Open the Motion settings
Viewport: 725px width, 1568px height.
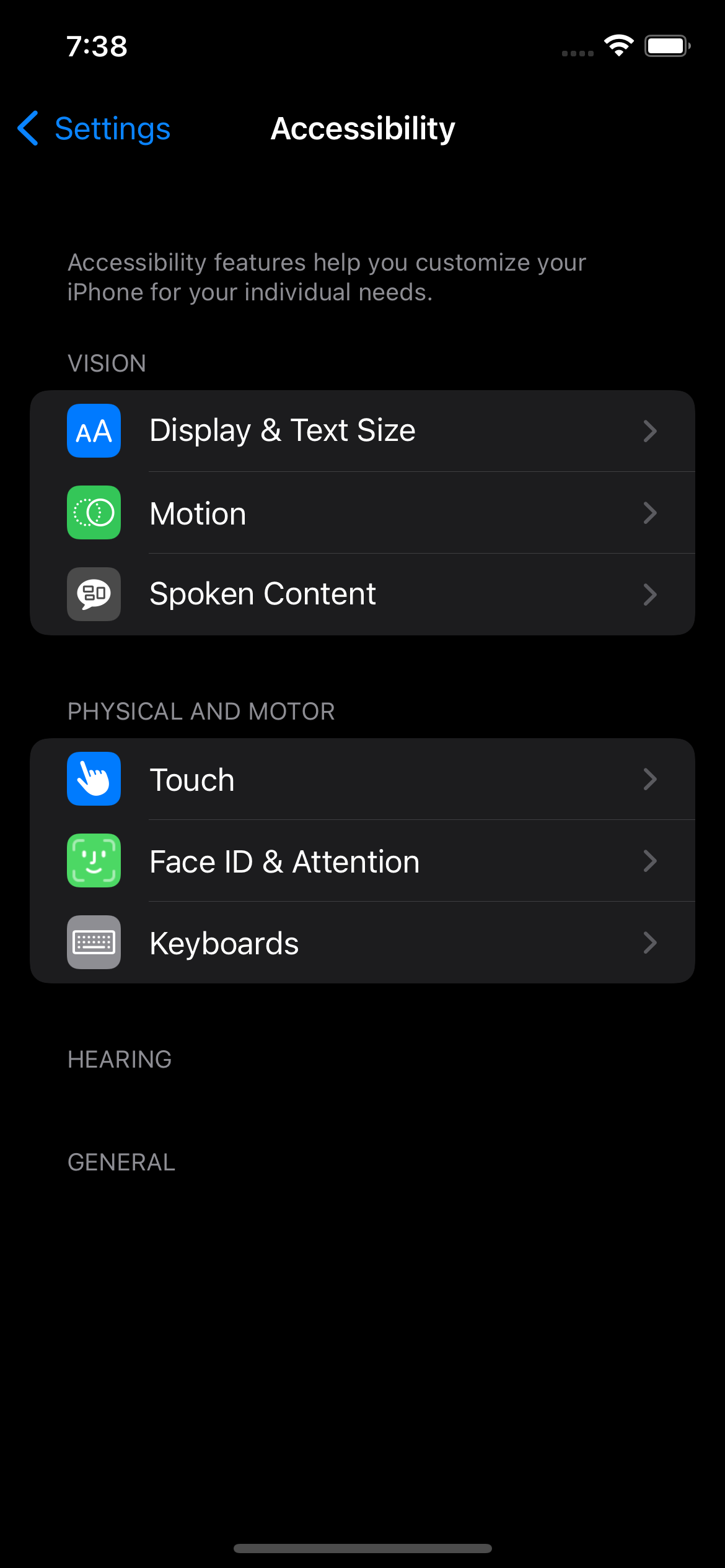(x=362, y=513)
